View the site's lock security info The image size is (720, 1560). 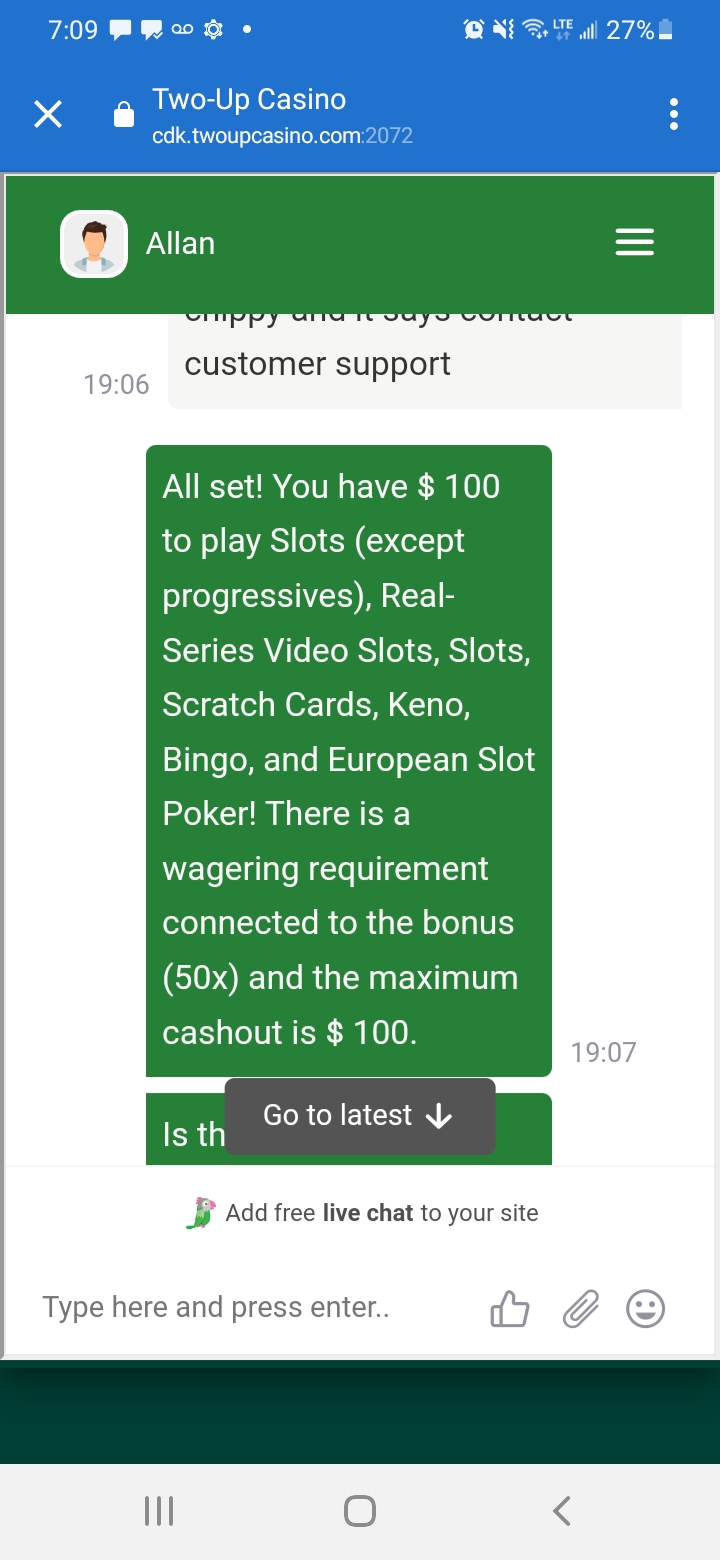124,115
